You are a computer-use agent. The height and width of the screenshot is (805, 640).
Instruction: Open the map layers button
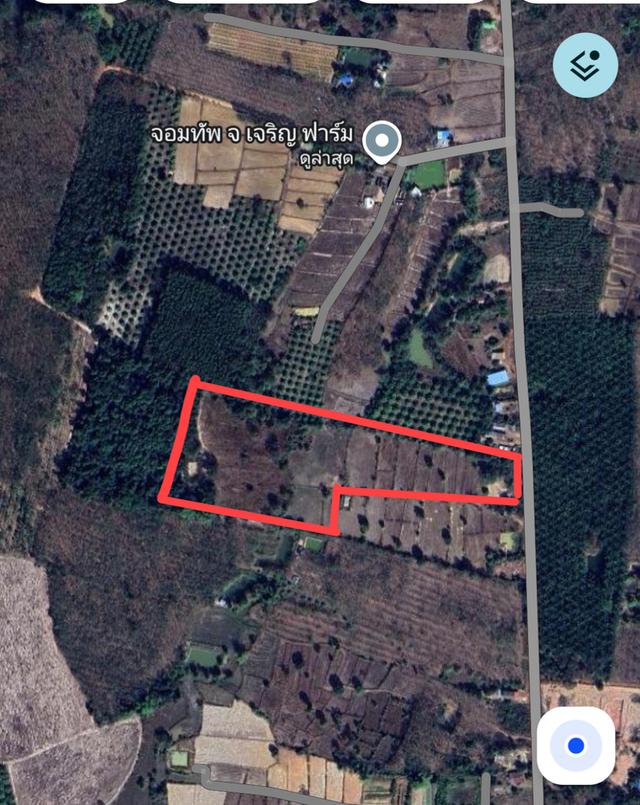585,65
